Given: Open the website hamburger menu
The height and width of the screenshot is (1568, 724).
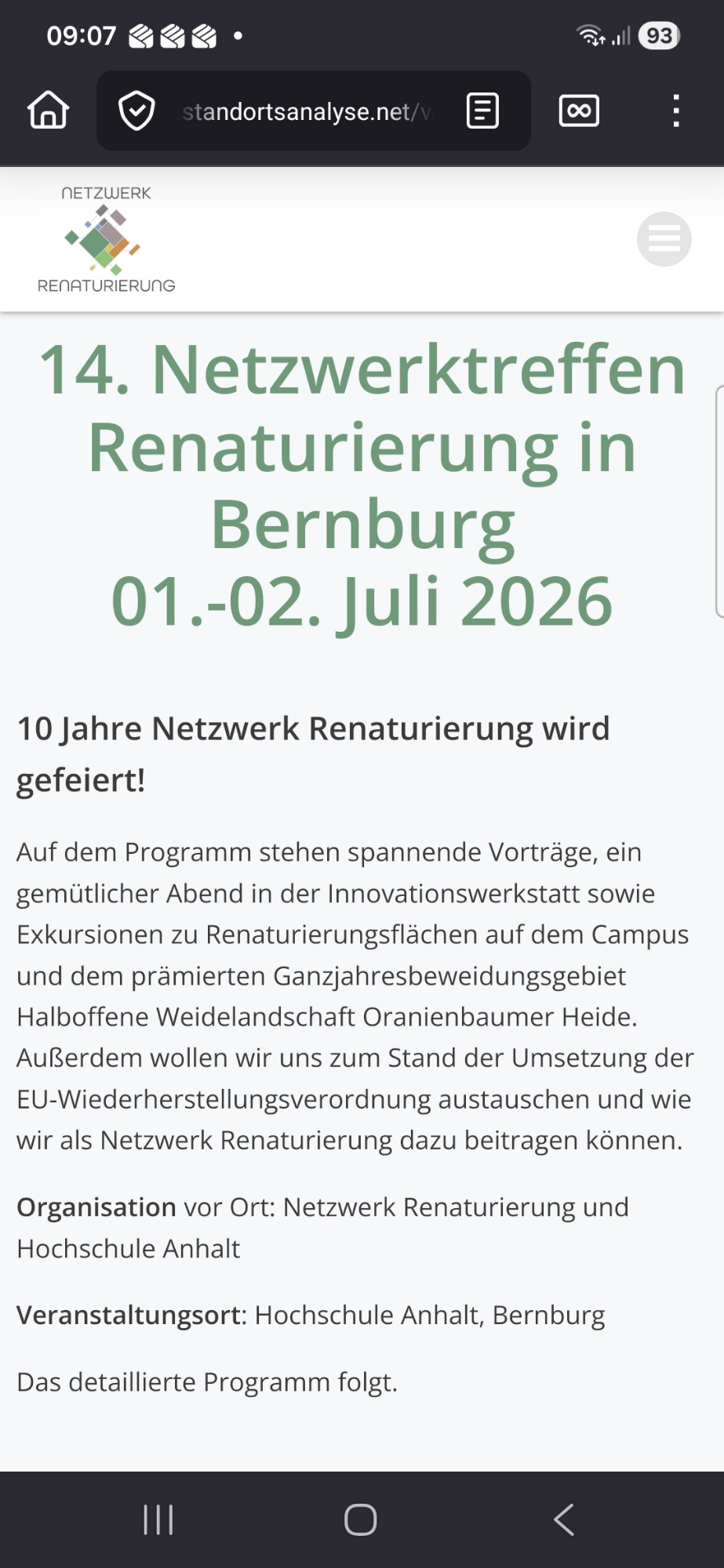Looking at the screenshot, I should tap(664, 239).
